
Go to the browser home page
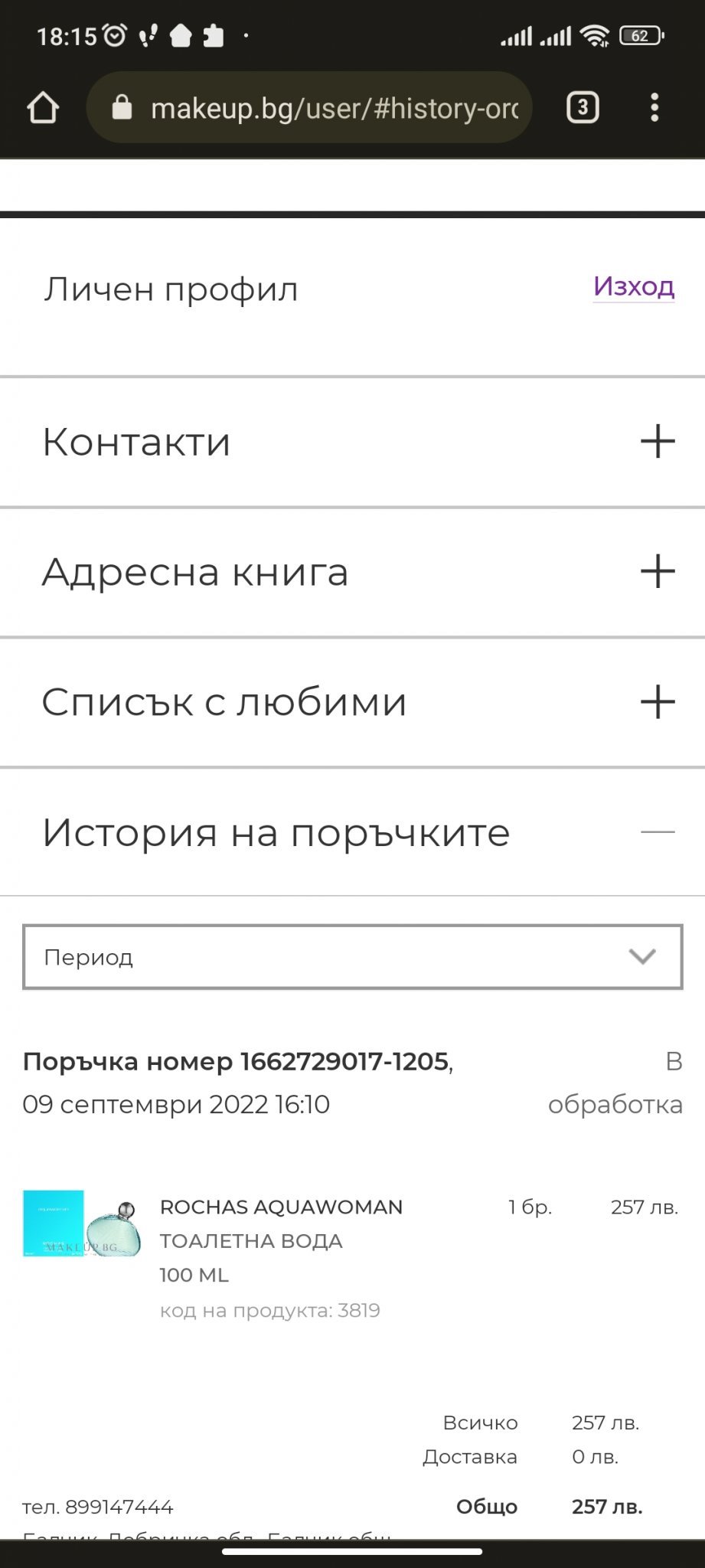click(43, 108)
